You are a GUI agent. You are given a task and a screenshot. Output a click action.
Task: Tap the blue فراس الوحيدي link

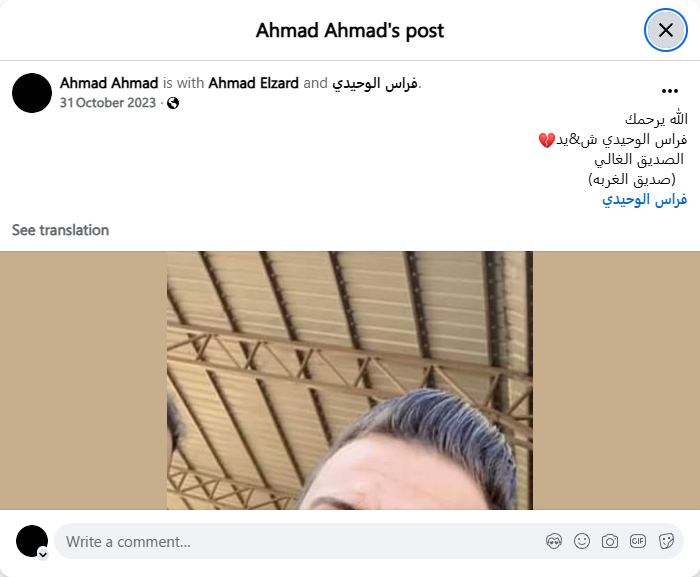point(644,199)
